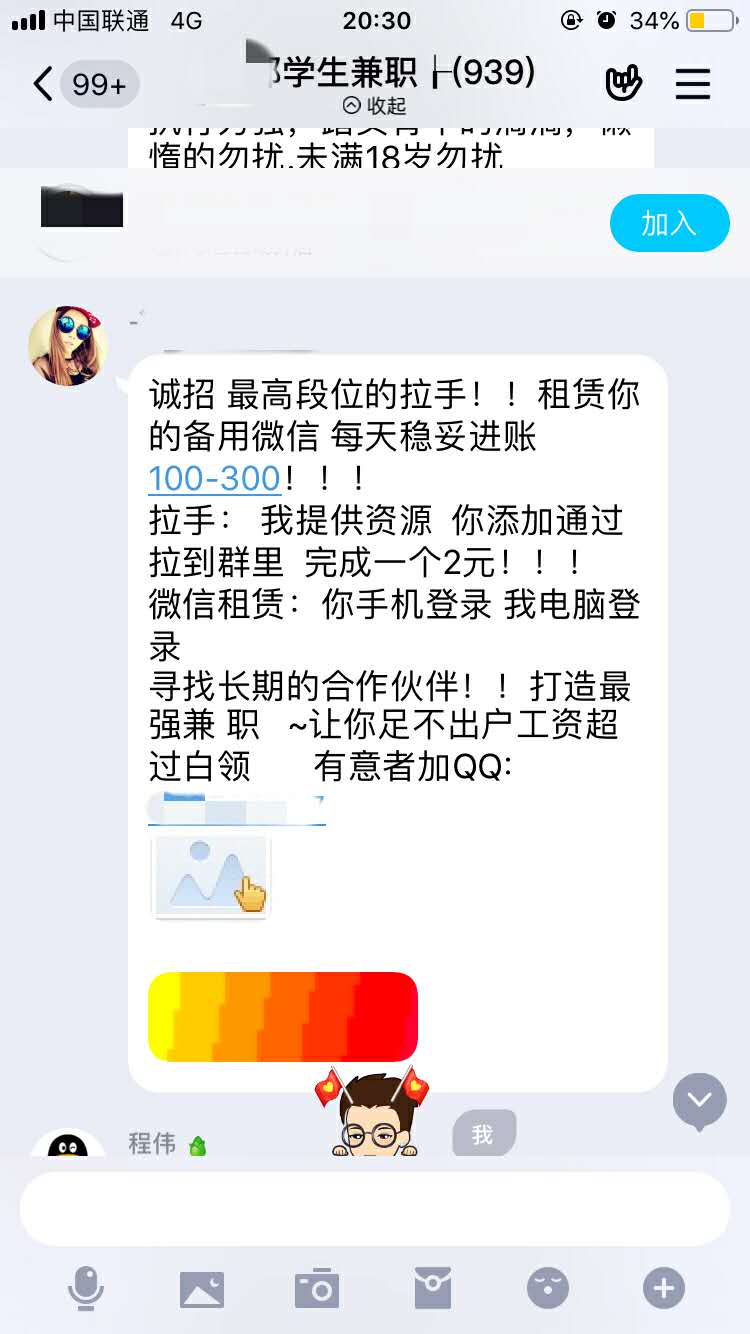Tap the 100-300 link in the message

[x=215, y=478]
